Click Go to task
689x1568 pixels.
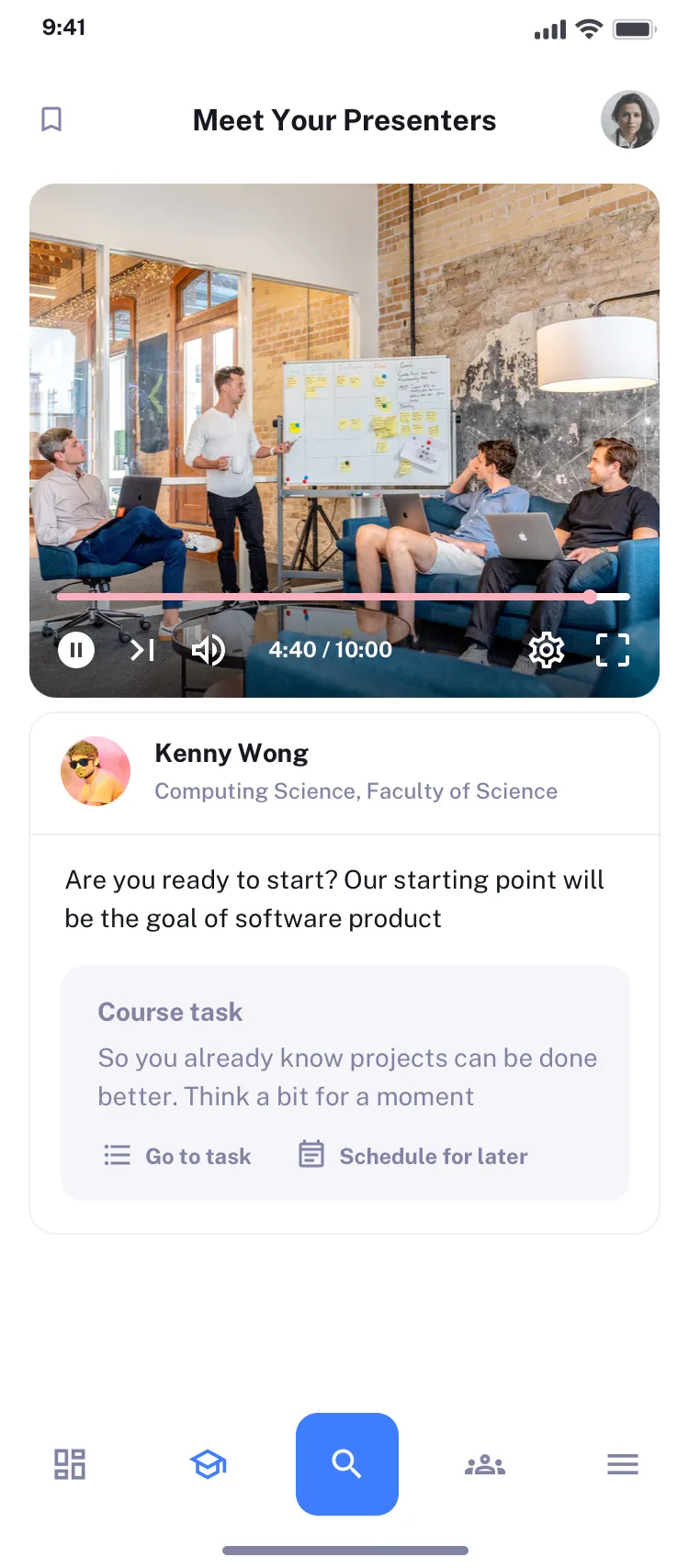[198, 1156]
